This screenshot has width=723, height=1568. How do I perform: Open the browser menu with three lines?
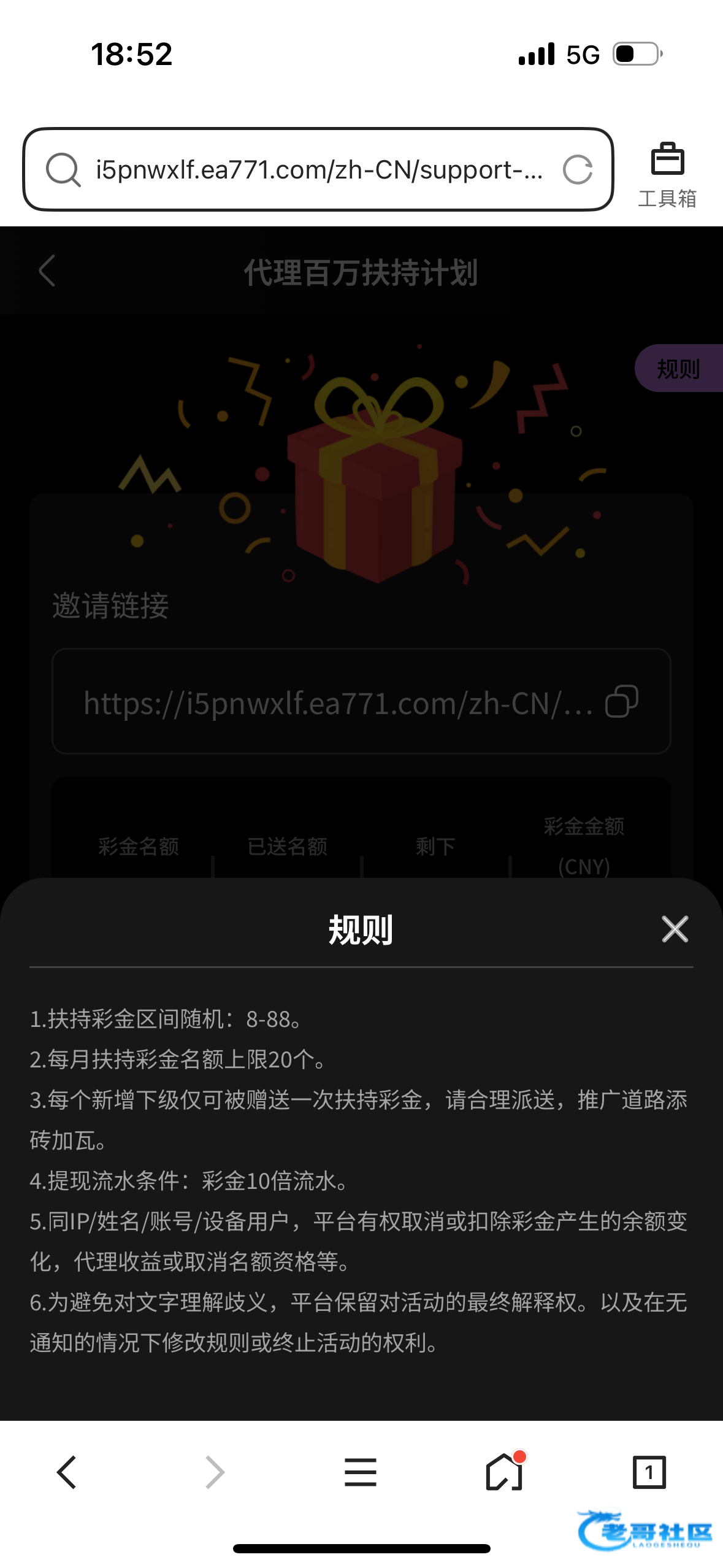point(361,1472)
